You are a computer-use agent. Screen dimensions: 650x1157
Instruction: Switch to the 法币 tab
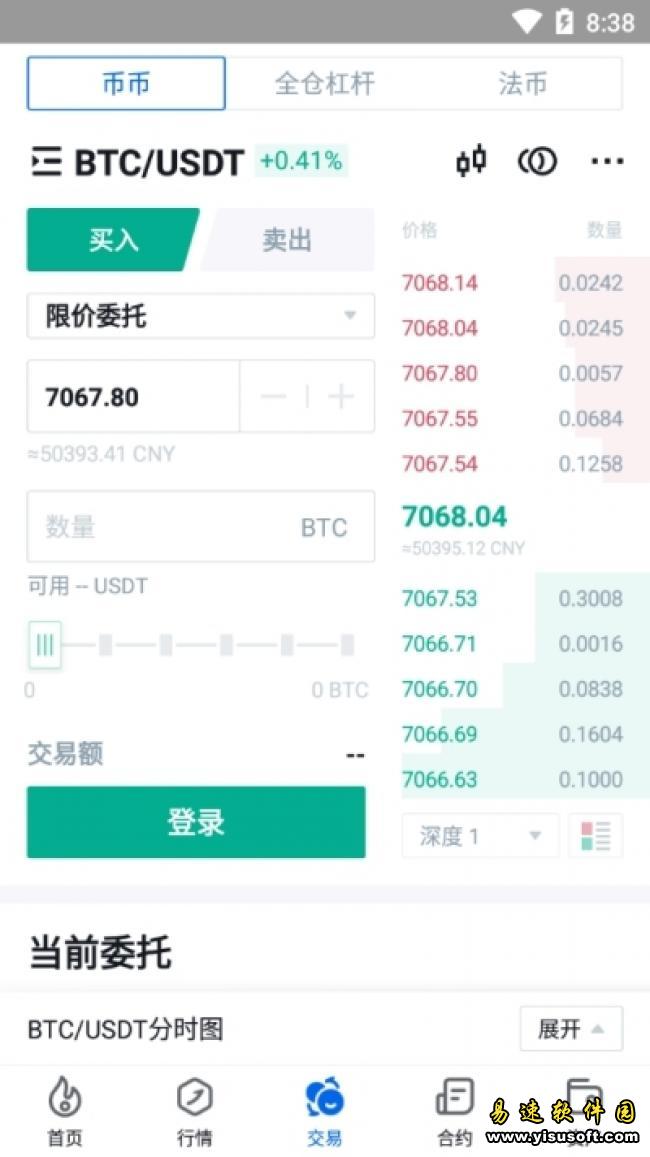[522, 83]
